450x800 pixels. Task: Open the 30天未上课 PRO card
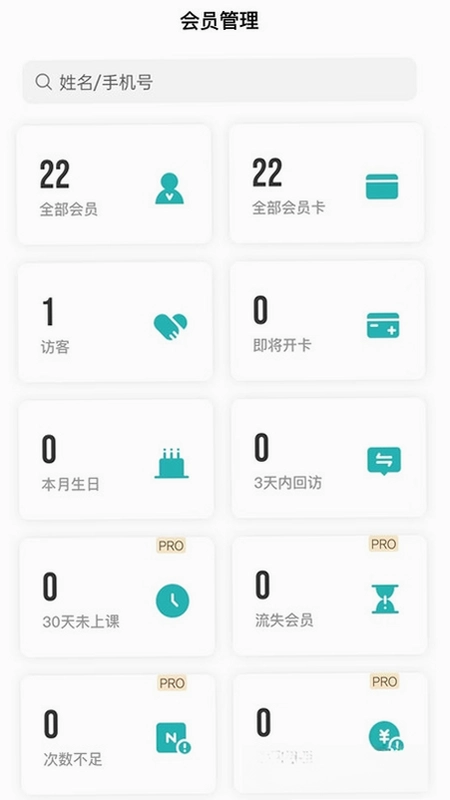click(117, 596)
